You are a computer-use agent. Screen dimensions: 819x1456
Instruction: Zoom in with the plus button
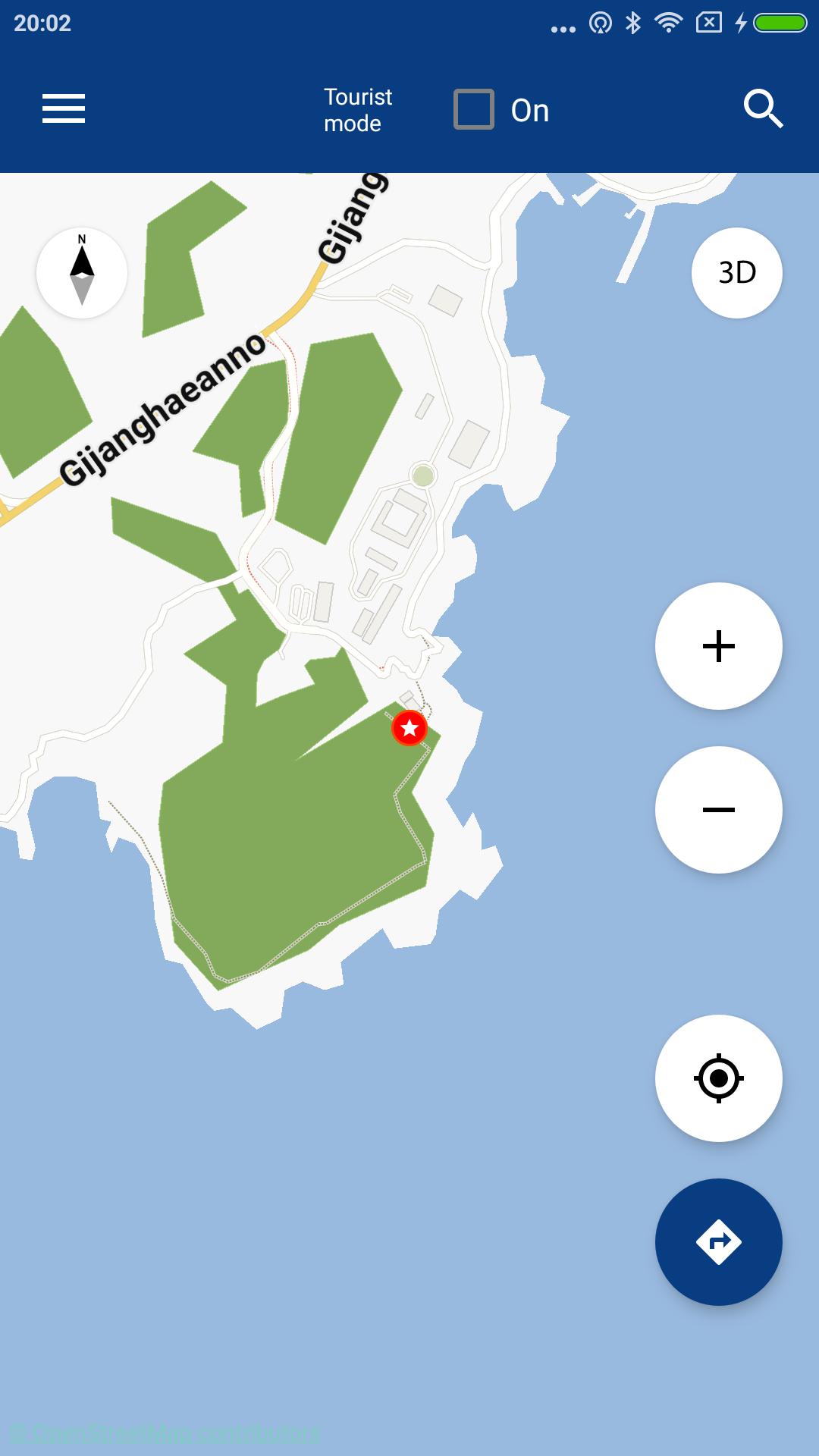(718, 646)
